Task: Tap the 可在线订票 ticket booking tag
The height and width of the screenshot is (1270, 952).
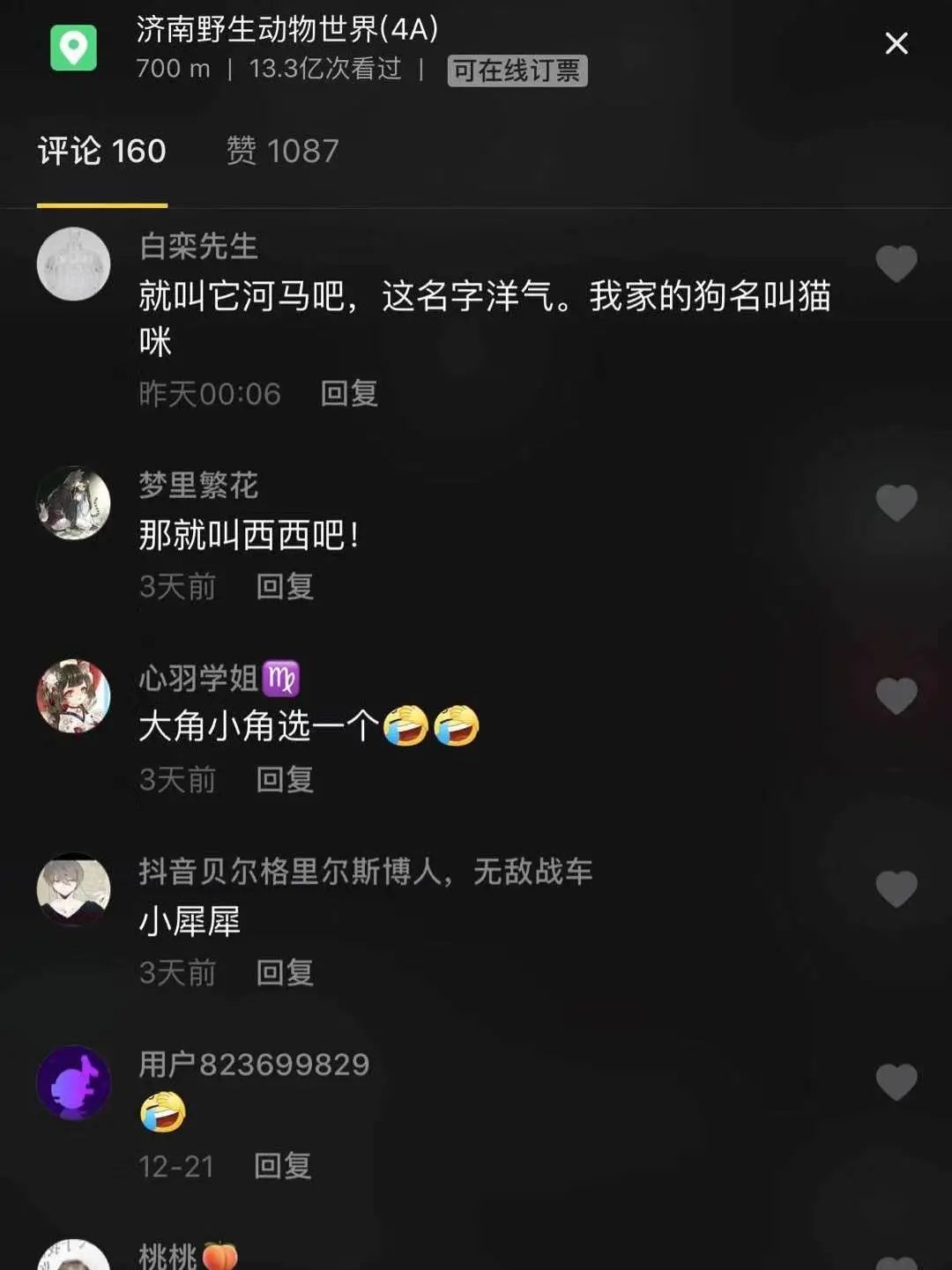Action: (x=517, y=71)
